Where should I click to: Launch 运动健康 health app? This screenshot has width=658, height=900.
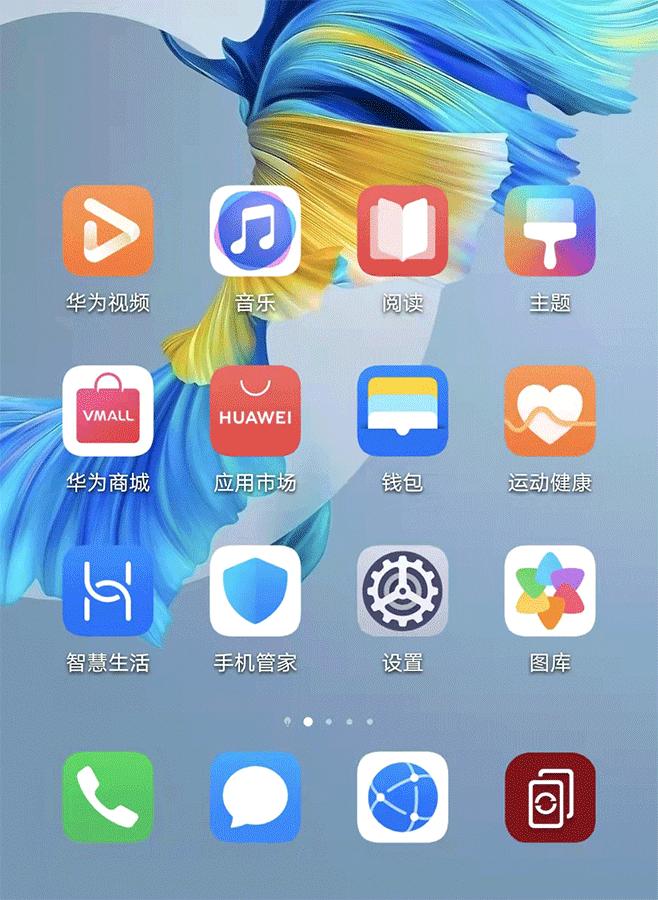[x=549, y=411]
